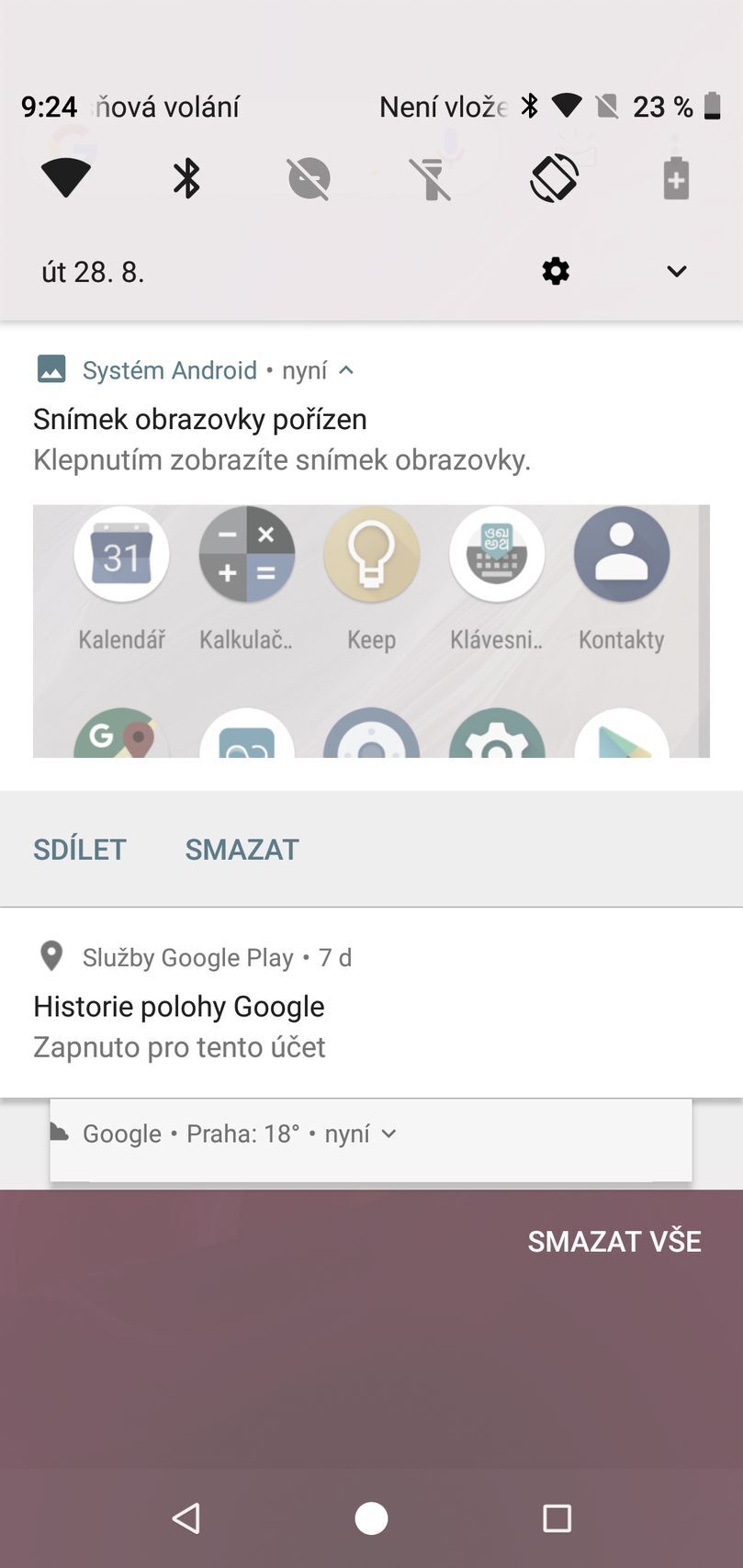Tap rotation lock to toggle it

point(555,177)
